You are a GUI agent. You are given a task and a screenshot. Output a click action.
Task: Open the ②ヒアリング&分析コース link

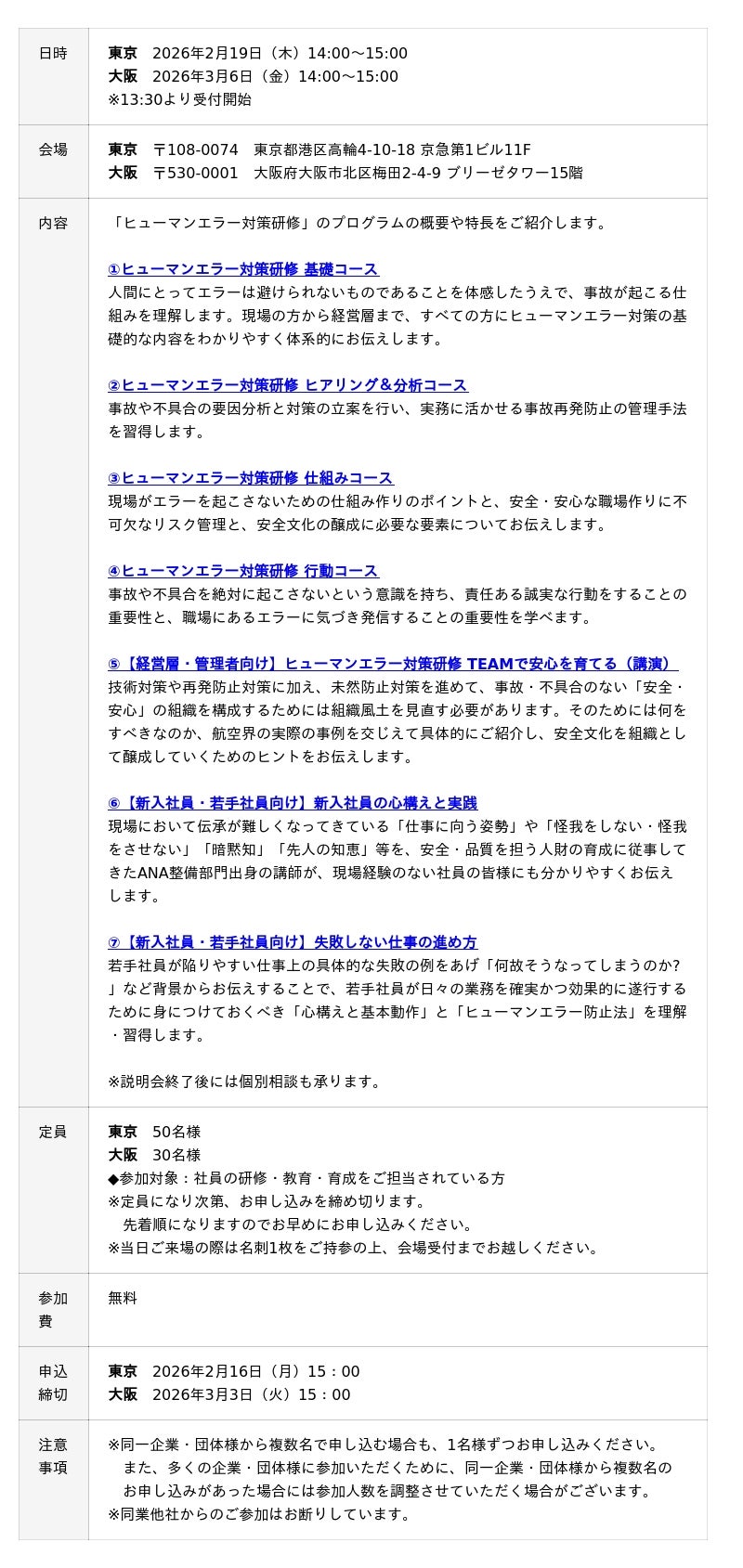(x=288, y=385)
